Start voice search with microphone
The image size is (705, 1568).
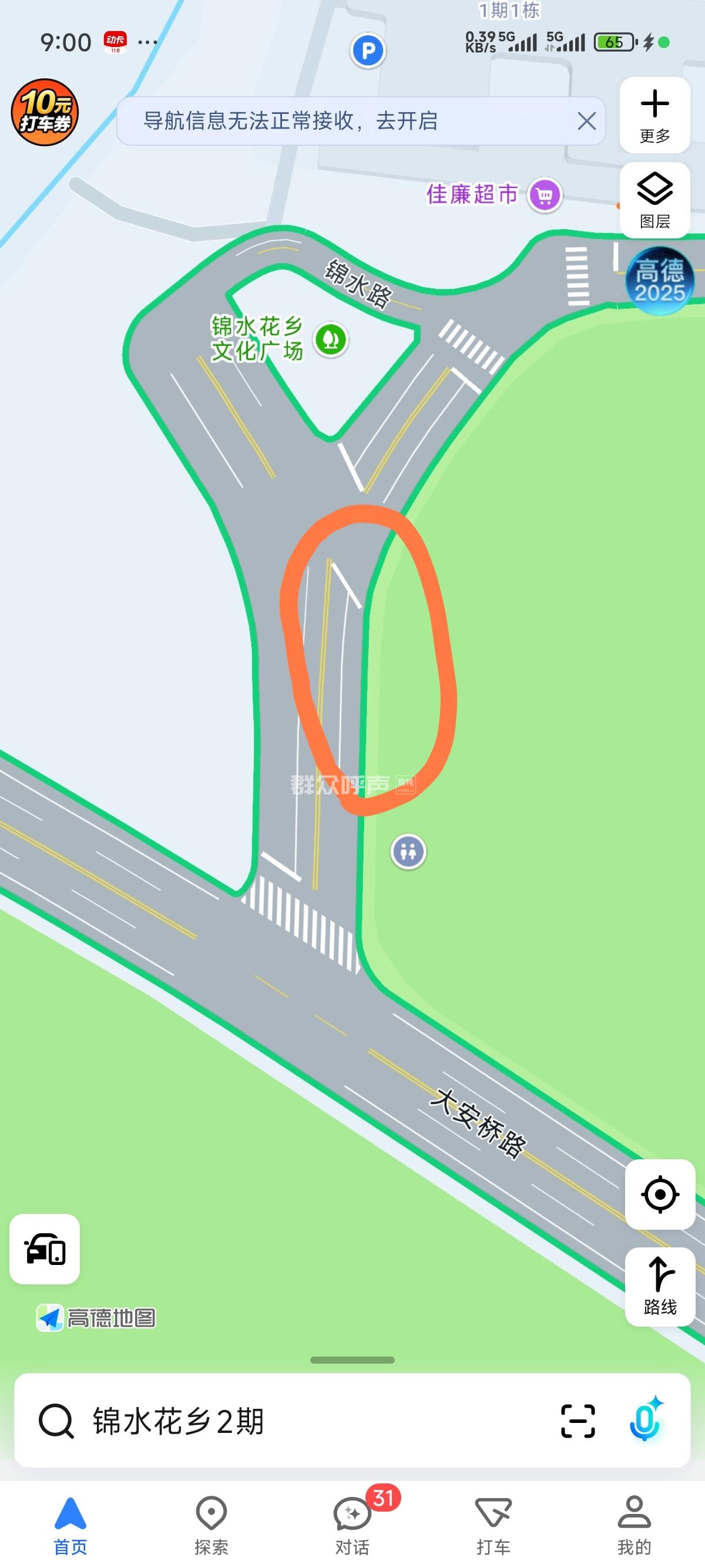pos(645,1421)
